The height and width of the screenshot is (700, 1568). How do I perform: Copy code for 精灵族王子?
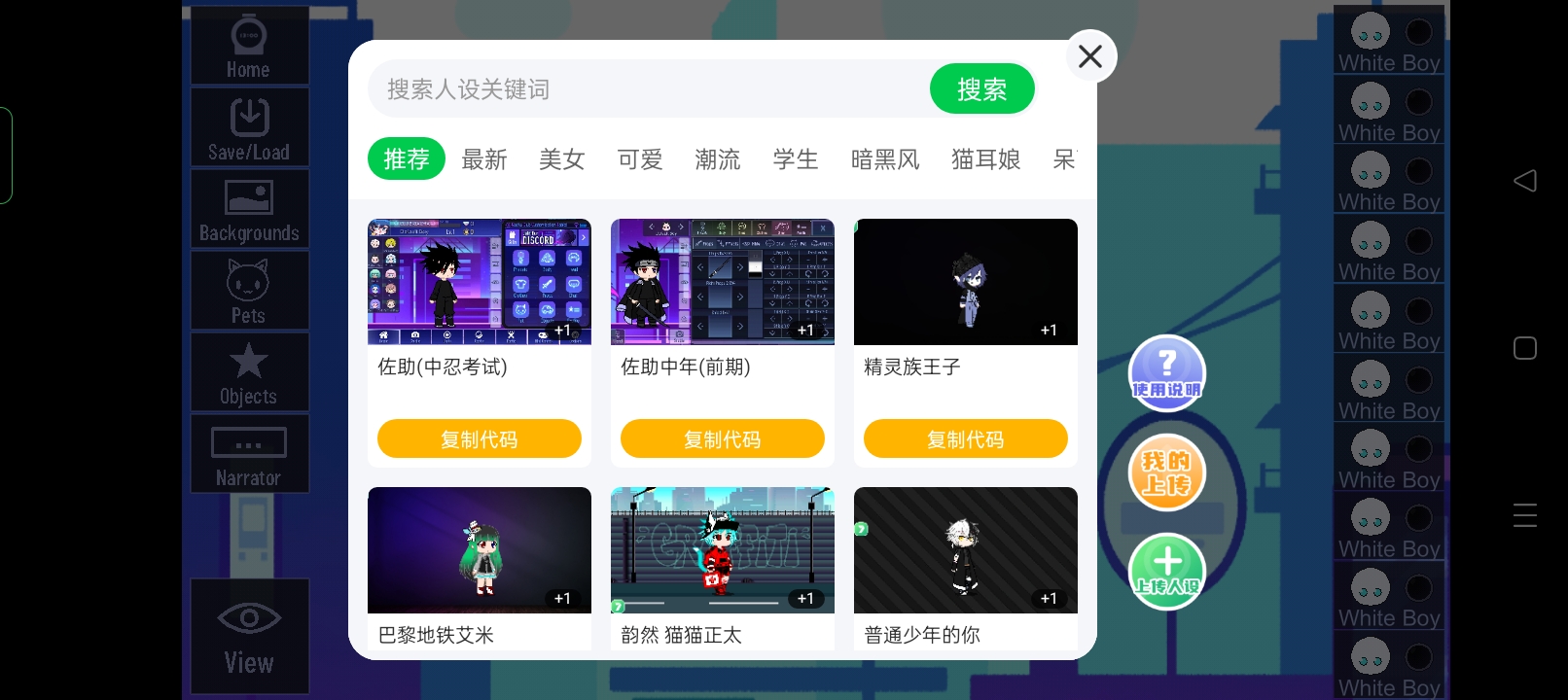click(966, 439)
